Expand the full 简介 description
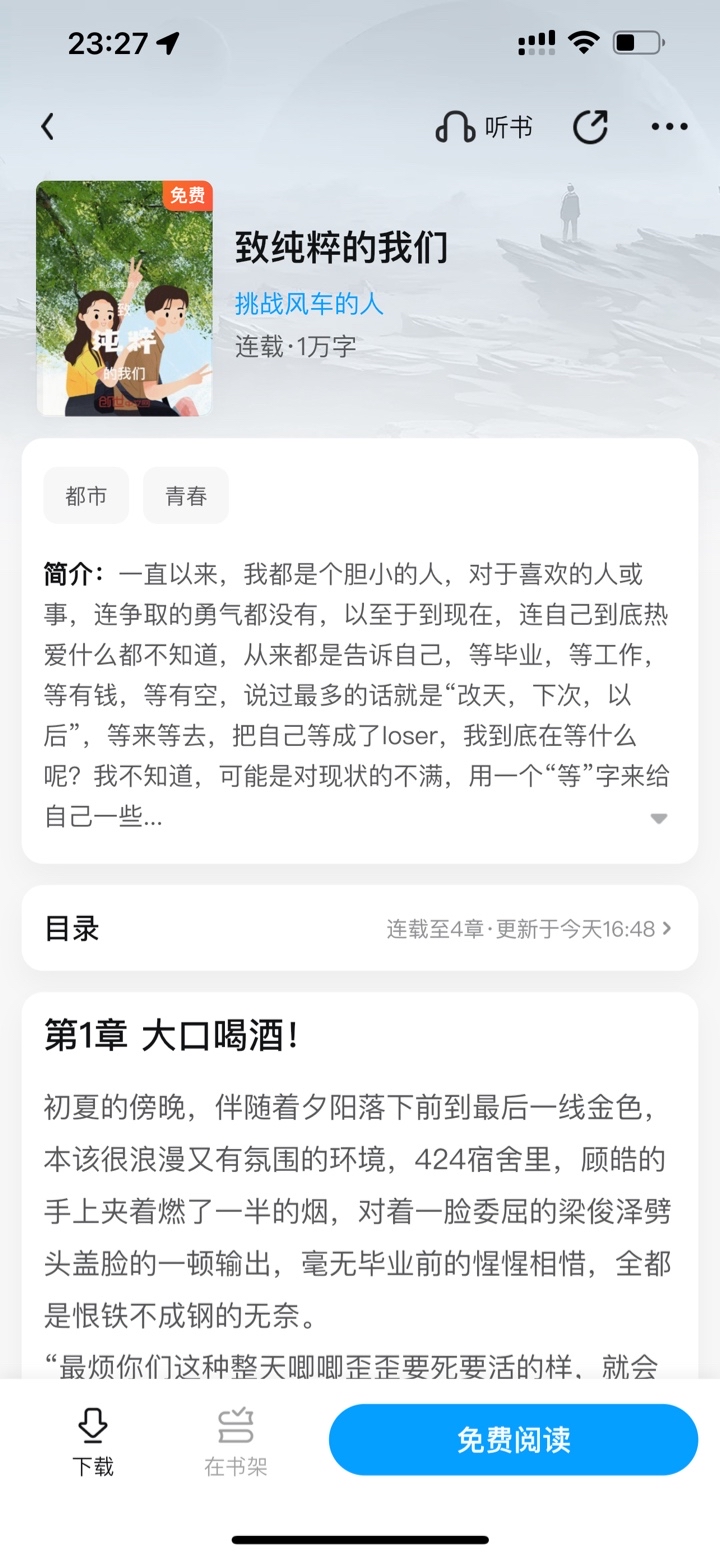Screen dimensions: 720x1557 point(658,818)
